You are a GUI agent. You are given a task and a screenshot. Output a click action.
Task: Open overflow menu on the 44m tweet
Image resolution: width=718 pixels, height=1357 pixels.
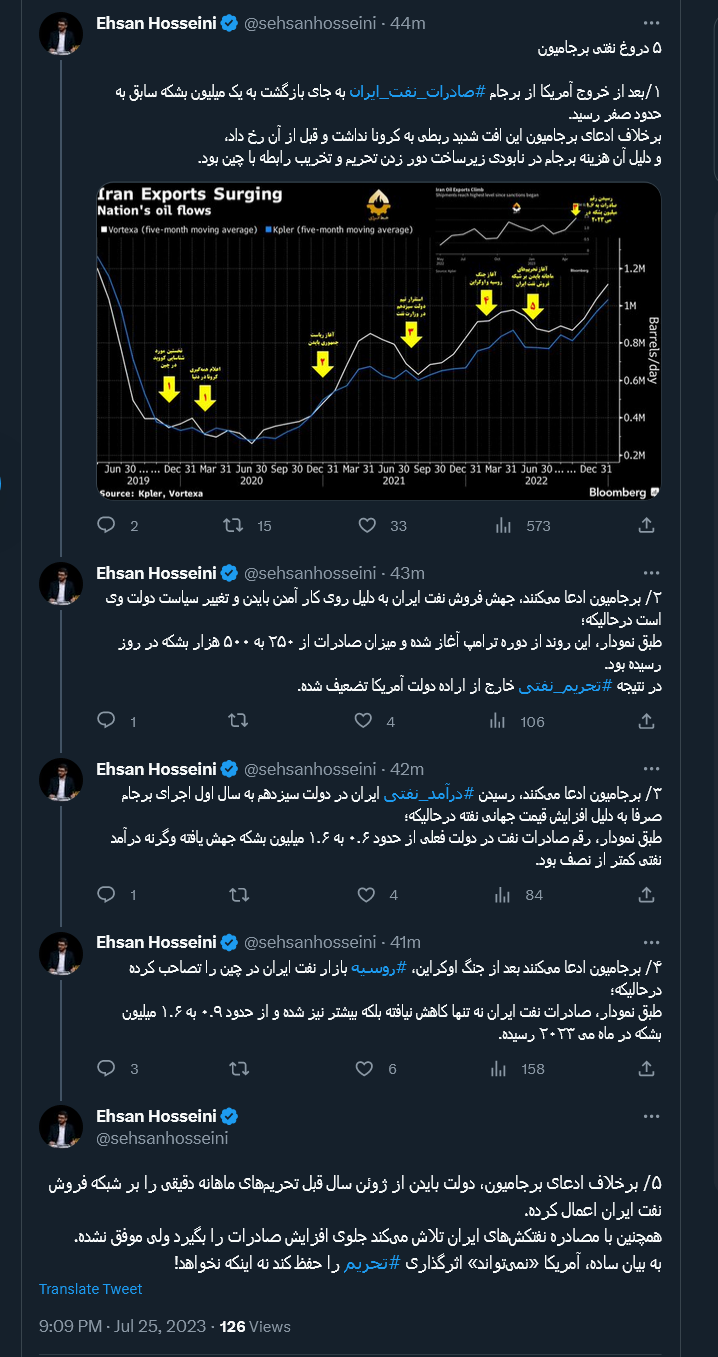(651, 24)
